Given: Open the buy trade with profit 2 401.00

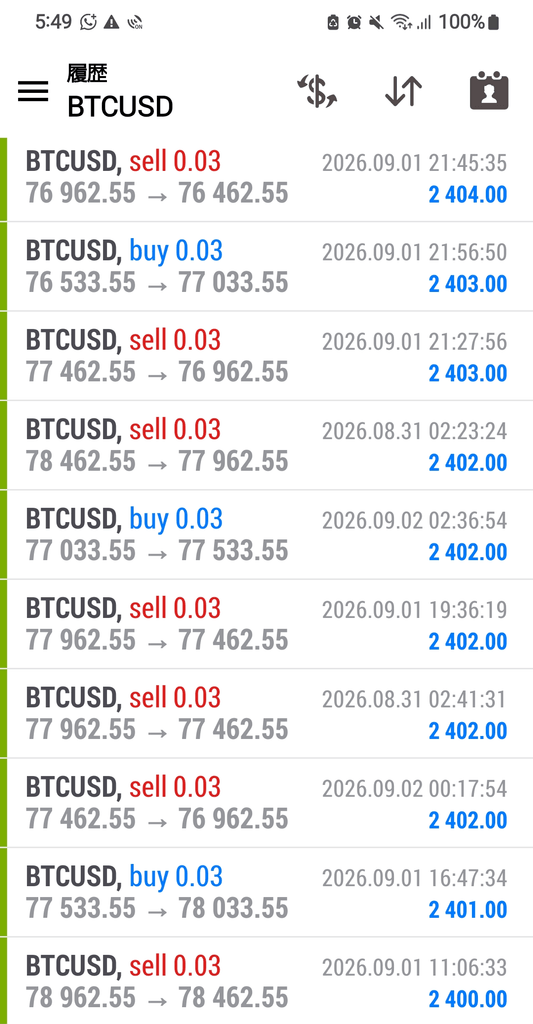Looking at the screenshot, I should tap(266, 893).
